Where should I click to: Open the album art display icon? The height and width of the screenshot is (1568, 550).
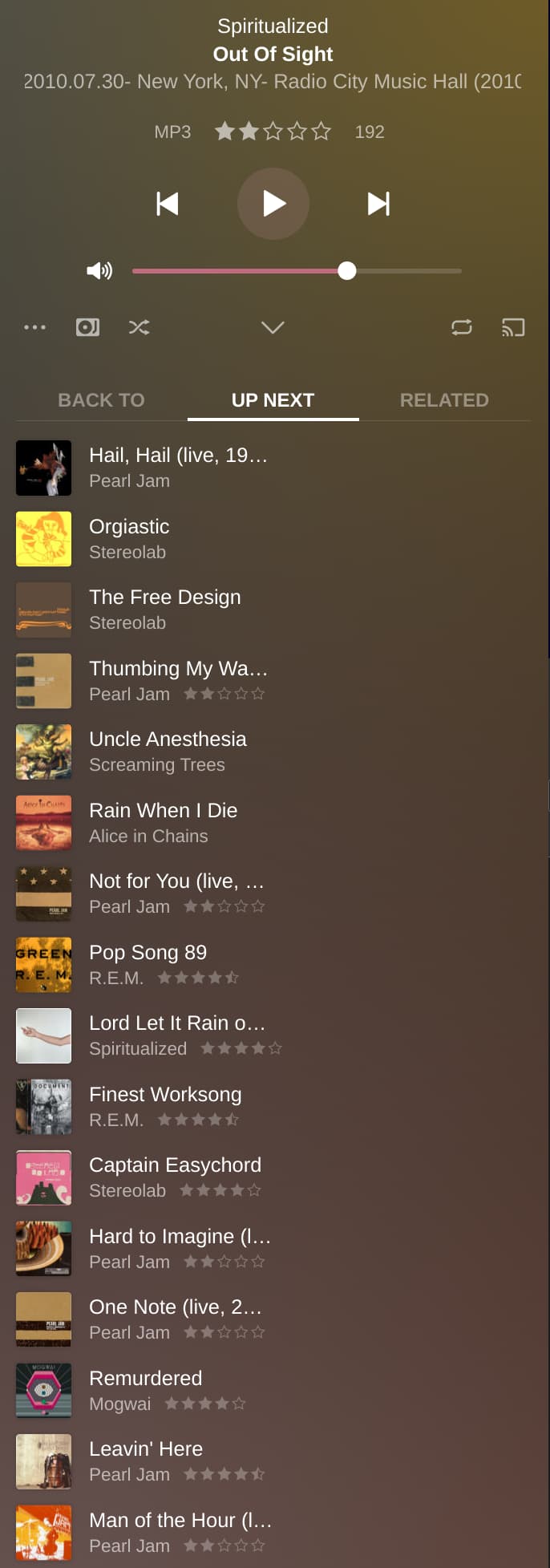(x=87, y=327)
